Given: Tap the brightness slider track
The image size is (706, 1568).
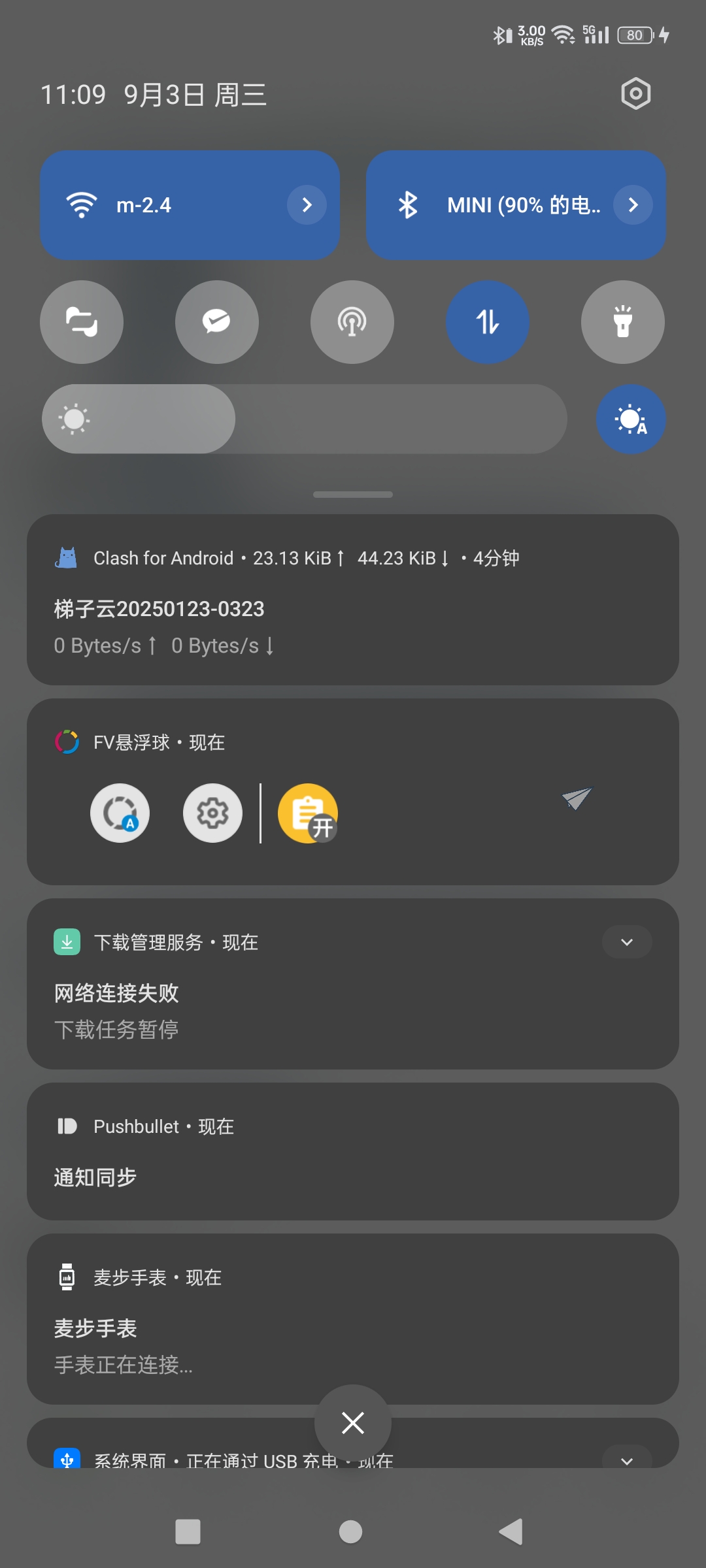Looking at the screenshot, I should 399,419.
